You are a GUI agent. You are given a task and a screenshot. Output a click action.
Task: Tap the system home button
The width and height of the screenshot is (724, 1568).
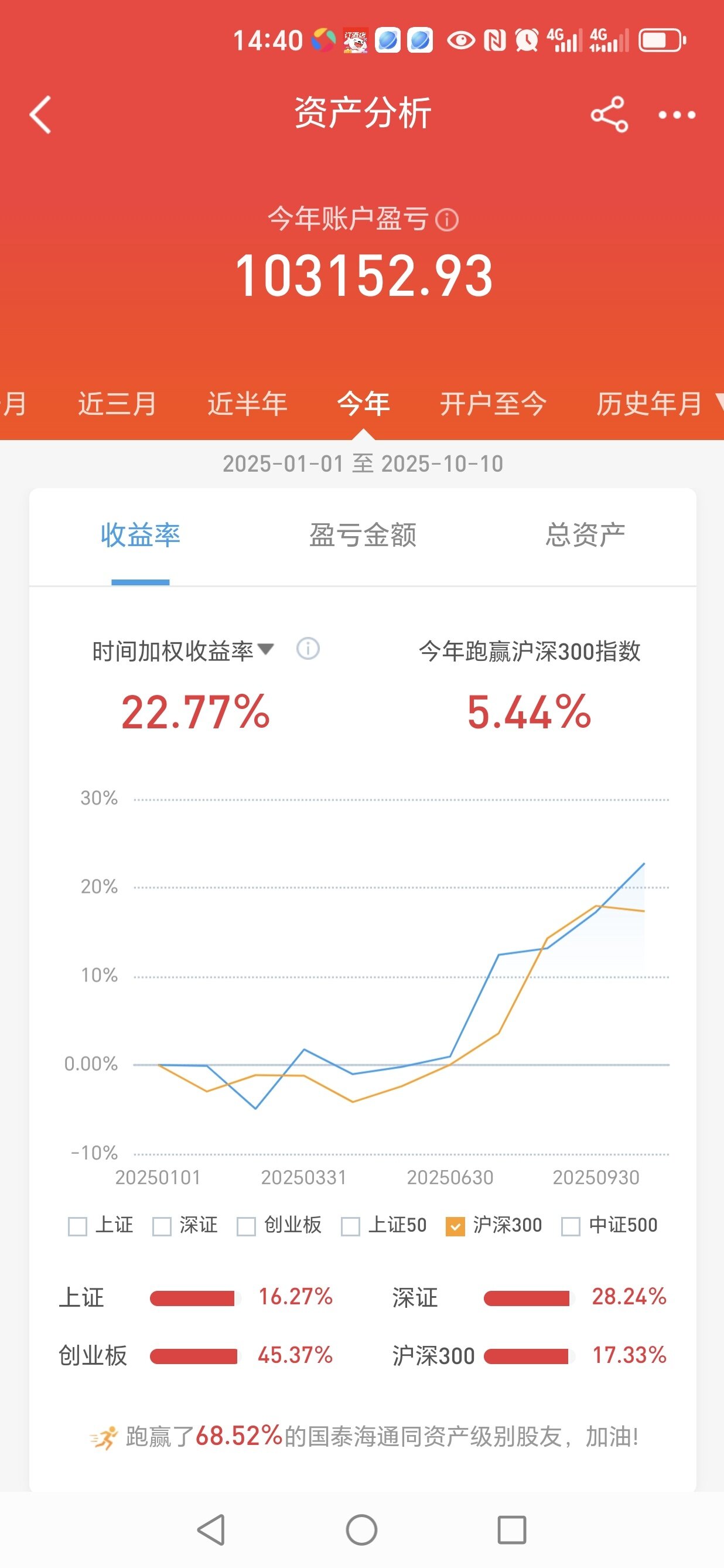[x=361, y=1529]
